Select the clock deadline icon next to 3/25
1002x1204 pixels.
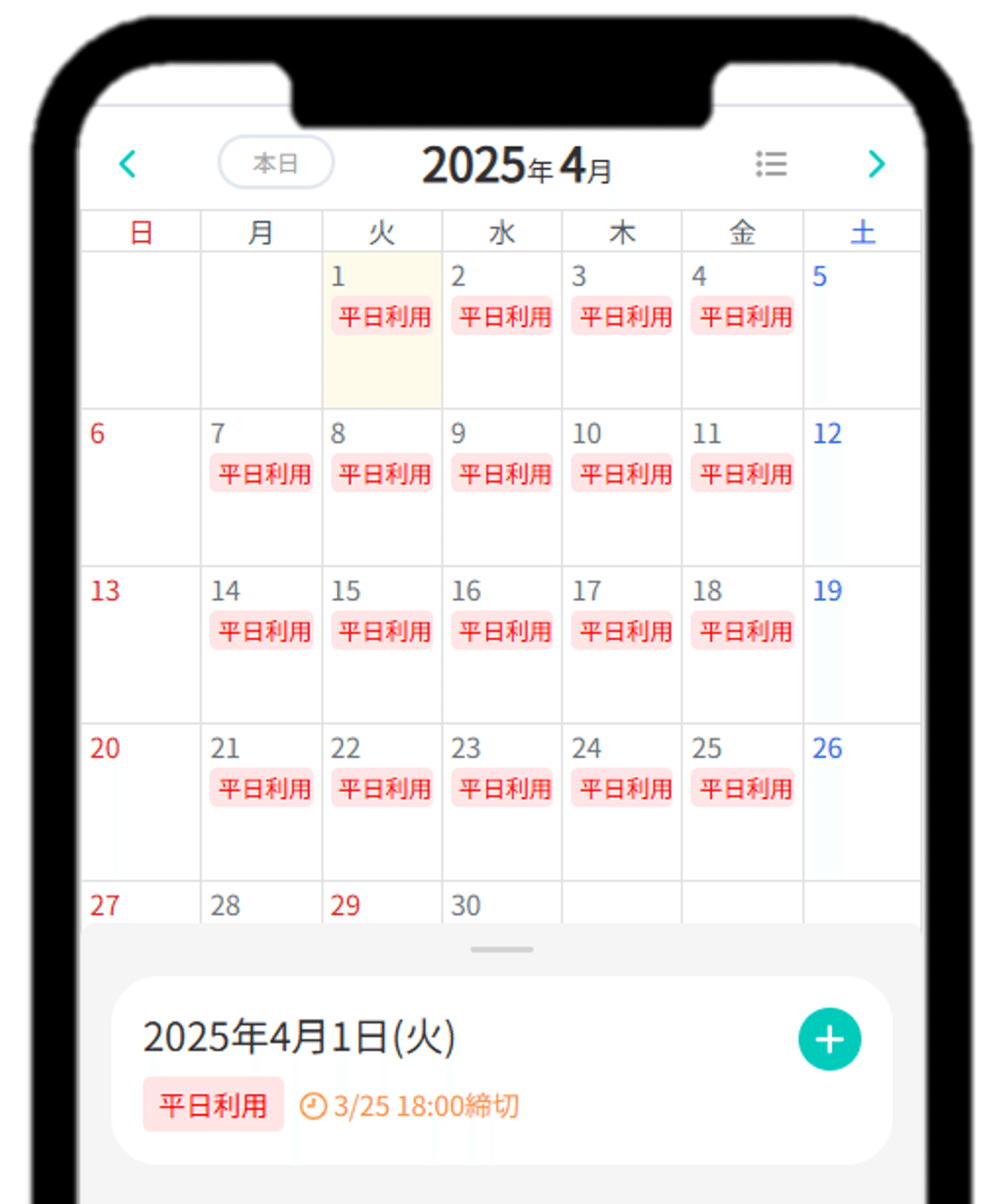tap(314, 1106)
